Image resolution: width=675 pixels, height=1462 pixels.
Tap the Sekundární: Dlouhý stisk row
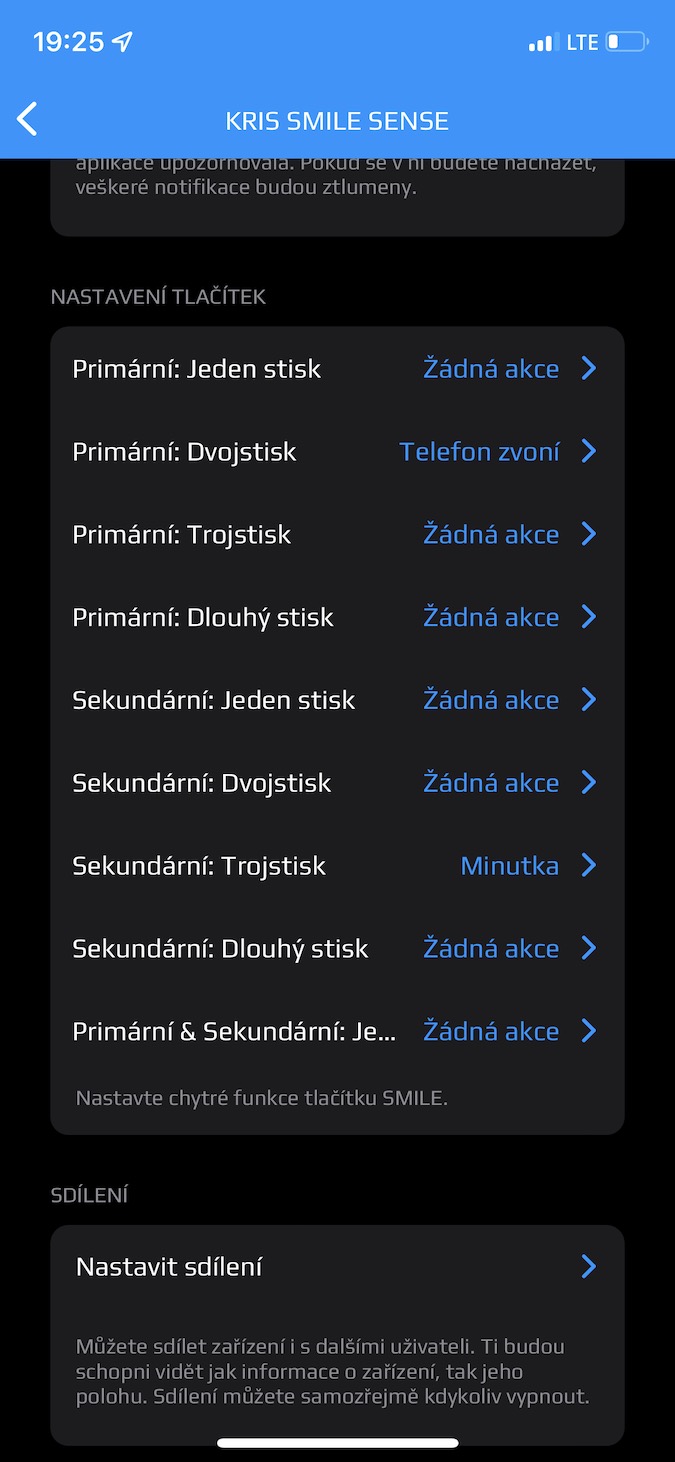tap(337, 949)
